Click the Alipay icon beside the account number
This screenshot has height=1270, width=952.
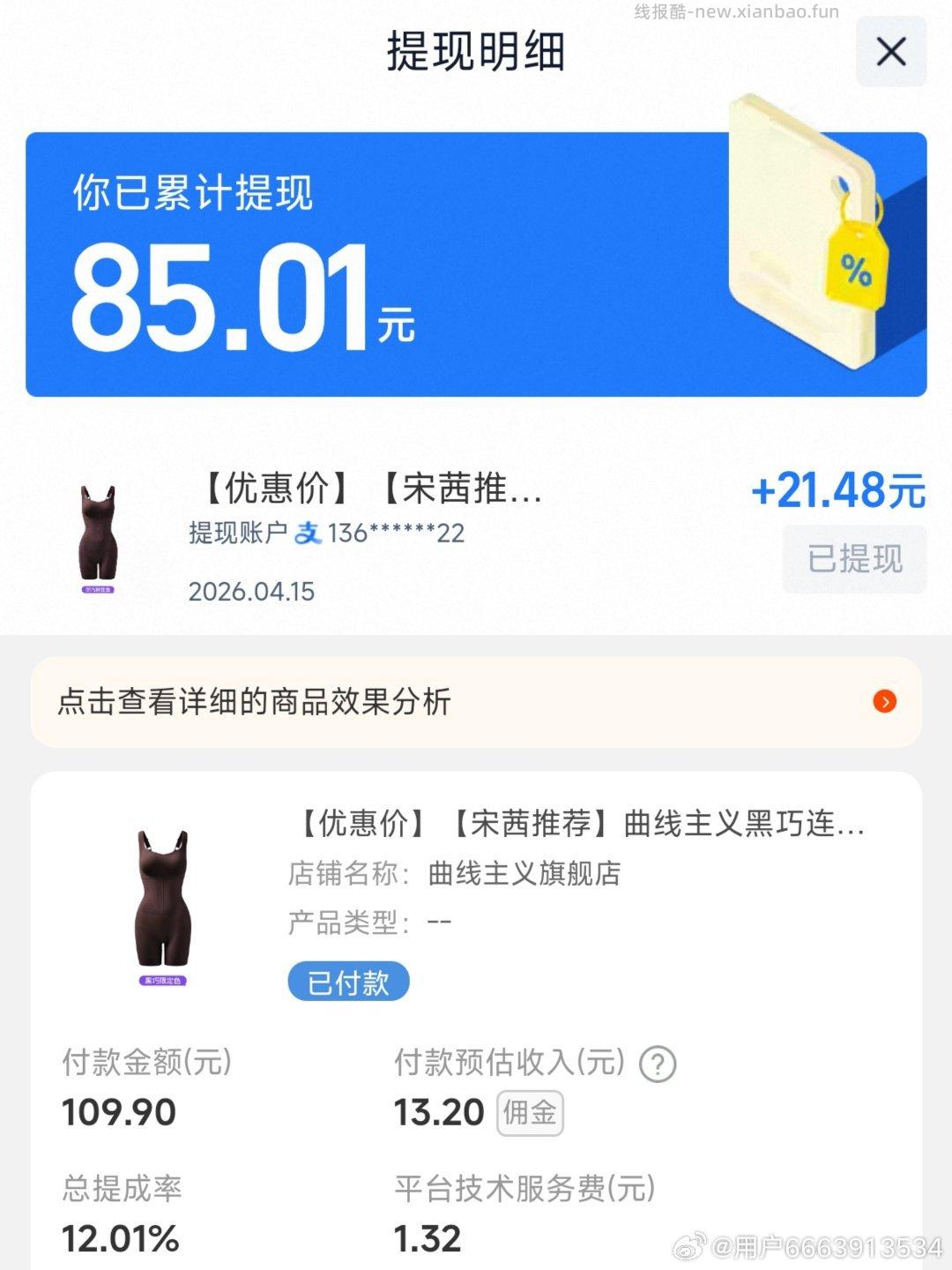308,532
